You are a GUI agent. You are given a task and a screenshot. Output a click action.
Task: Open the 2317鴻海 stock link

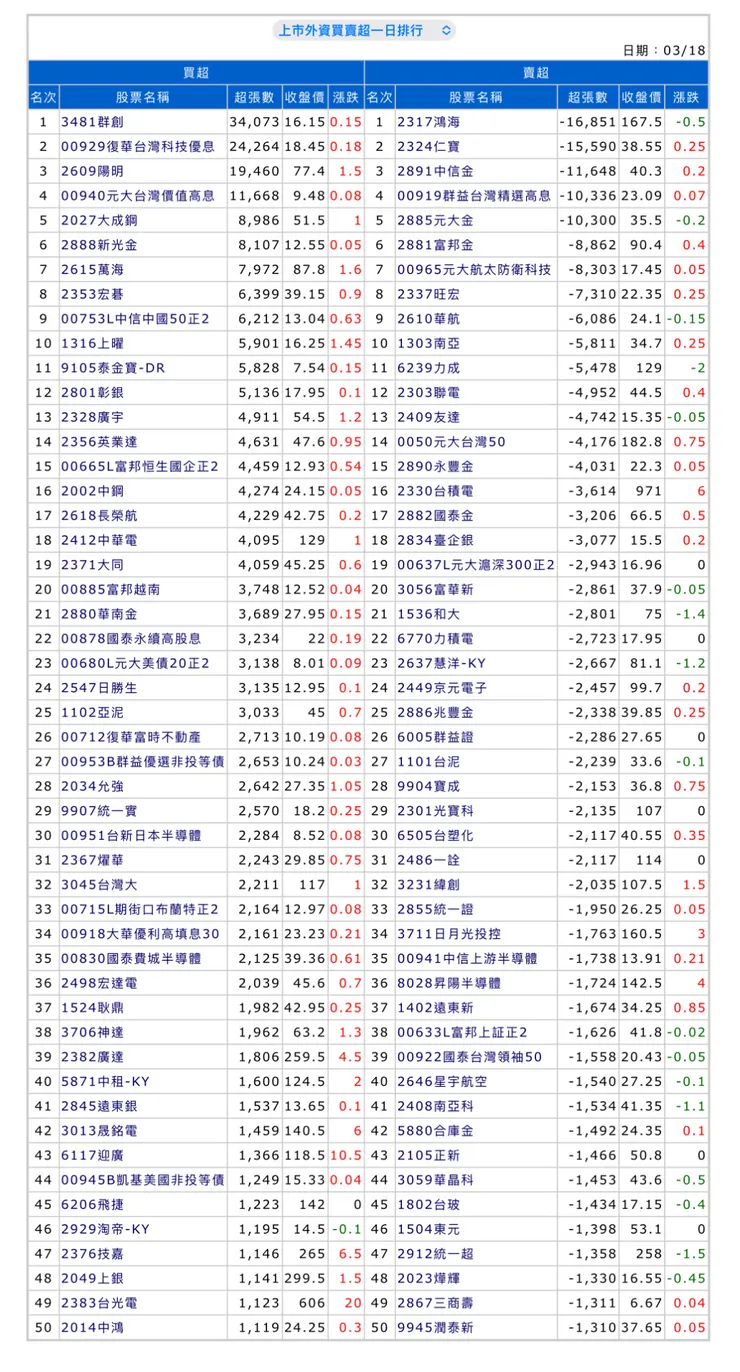click(428, 122)
